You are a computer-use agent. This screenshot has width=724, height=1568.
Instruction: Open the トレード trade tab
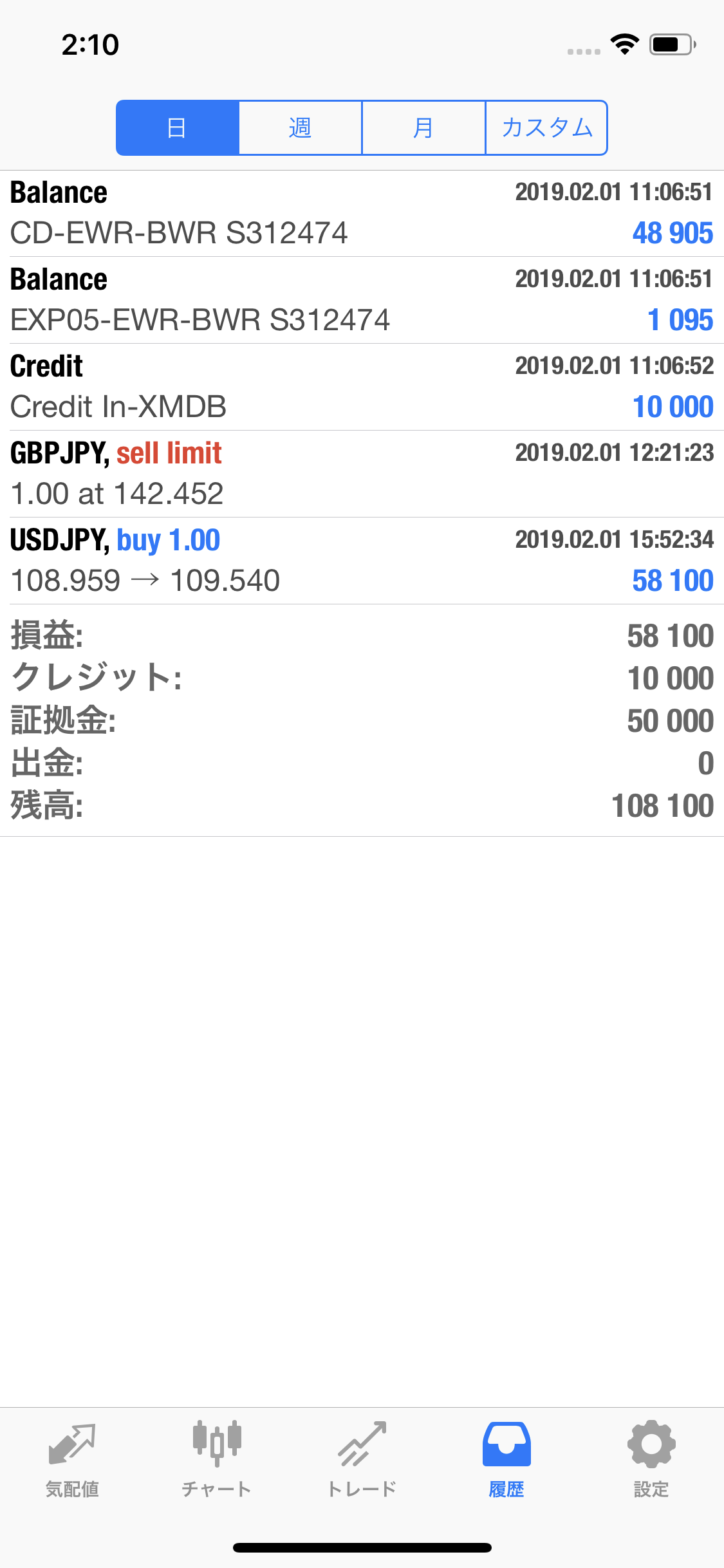pos(362,1459)
